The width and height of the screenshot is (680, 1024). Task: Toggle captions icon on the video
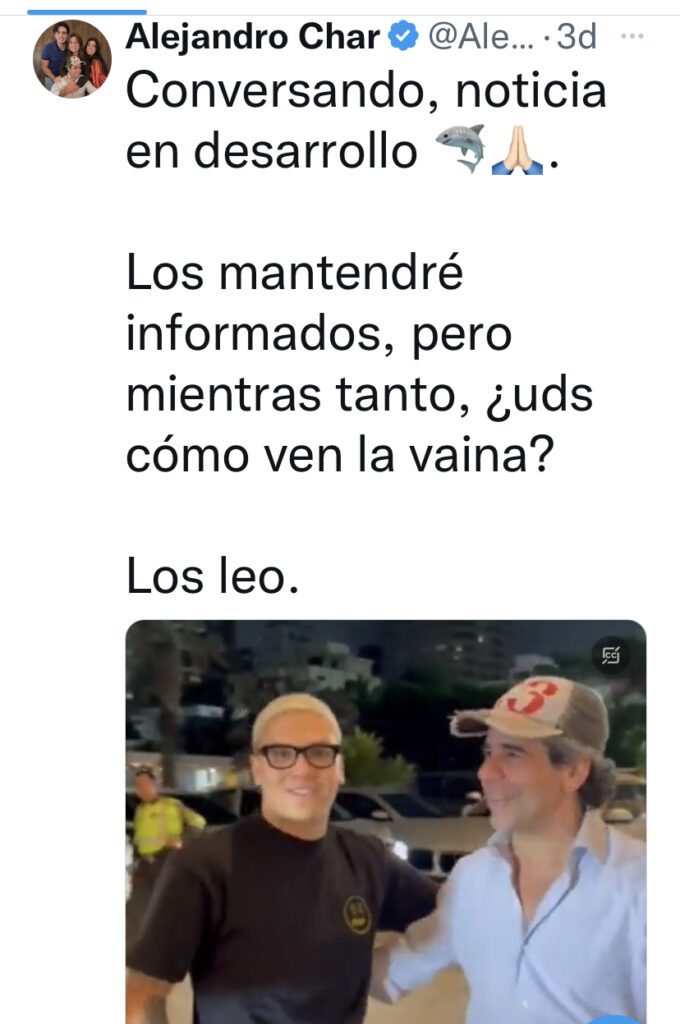610,656
